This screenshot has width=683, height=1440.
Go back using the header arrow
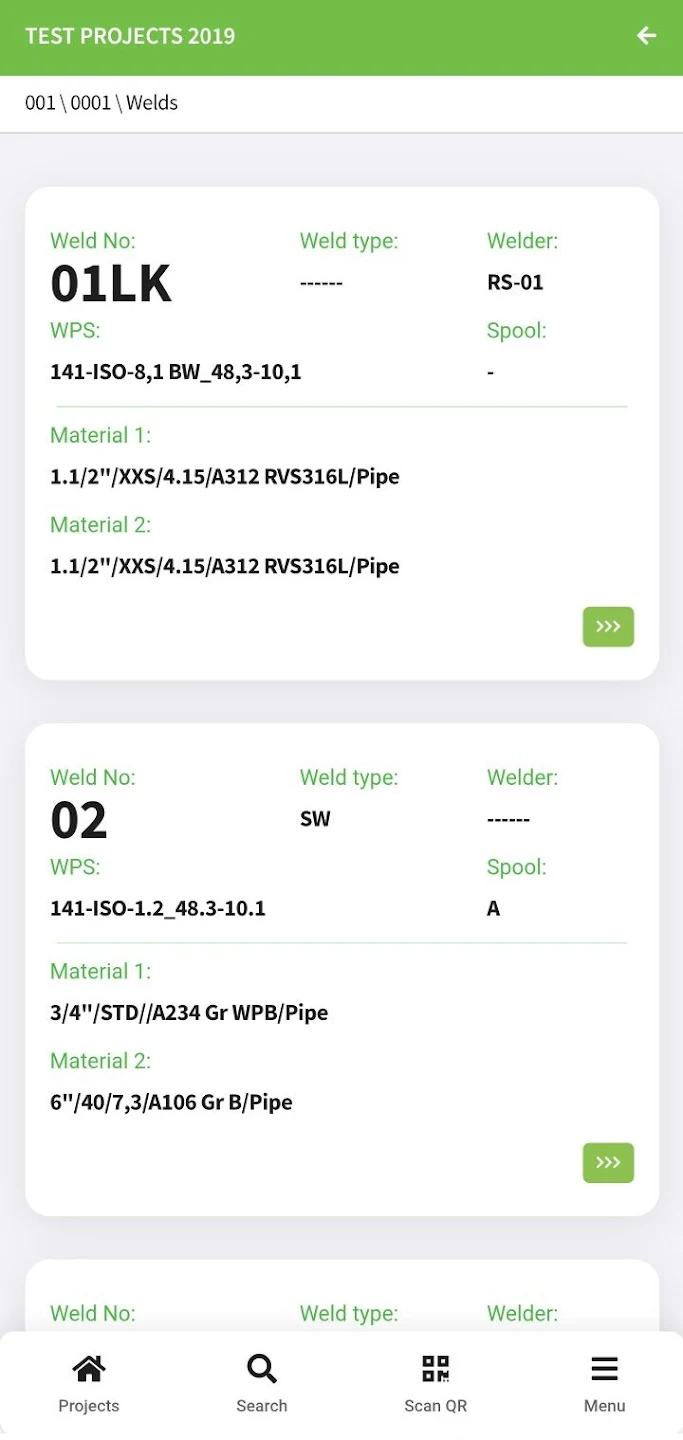click(x=647, y=36)
